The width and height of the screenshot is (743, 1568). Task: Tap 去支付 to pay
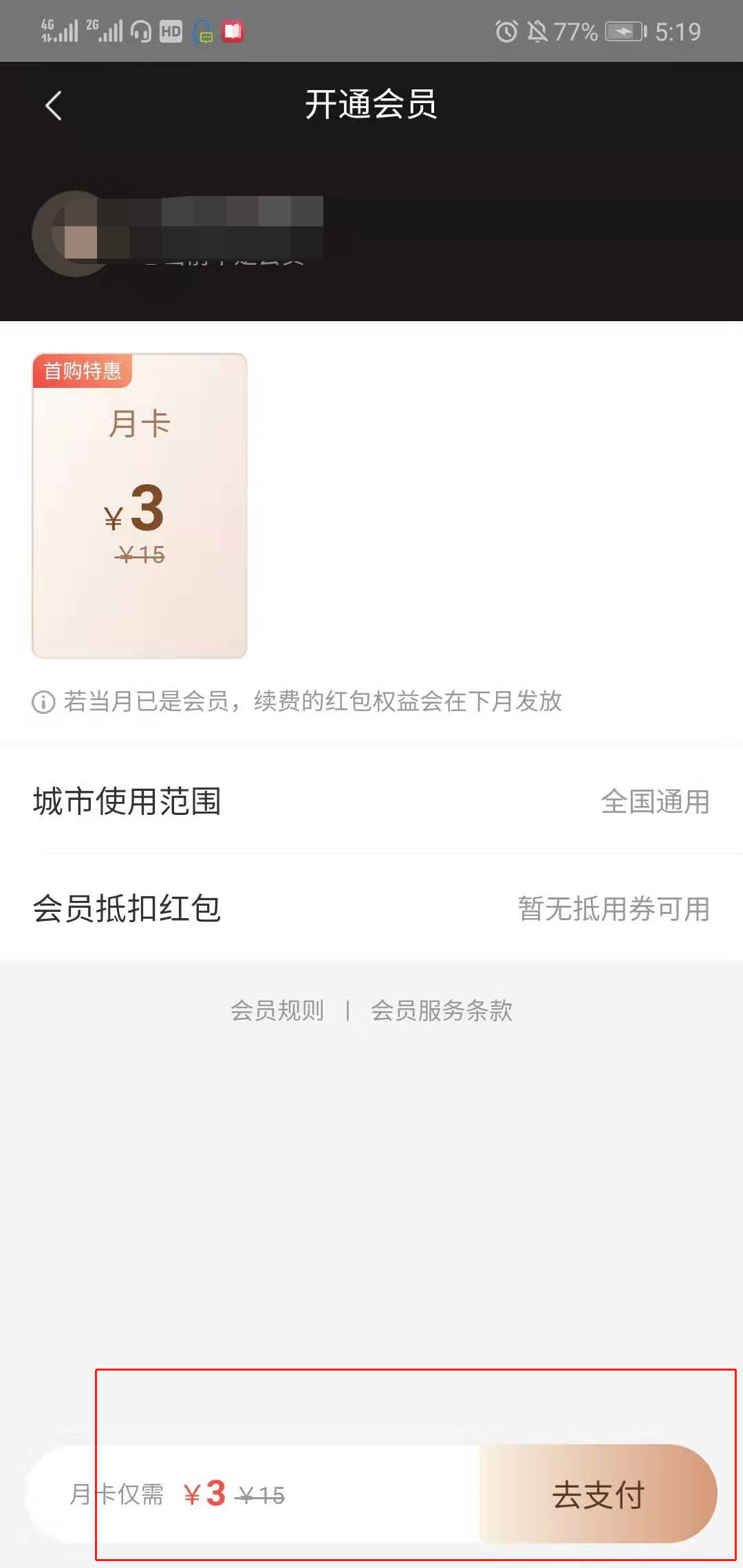[x=598, y=1494]
